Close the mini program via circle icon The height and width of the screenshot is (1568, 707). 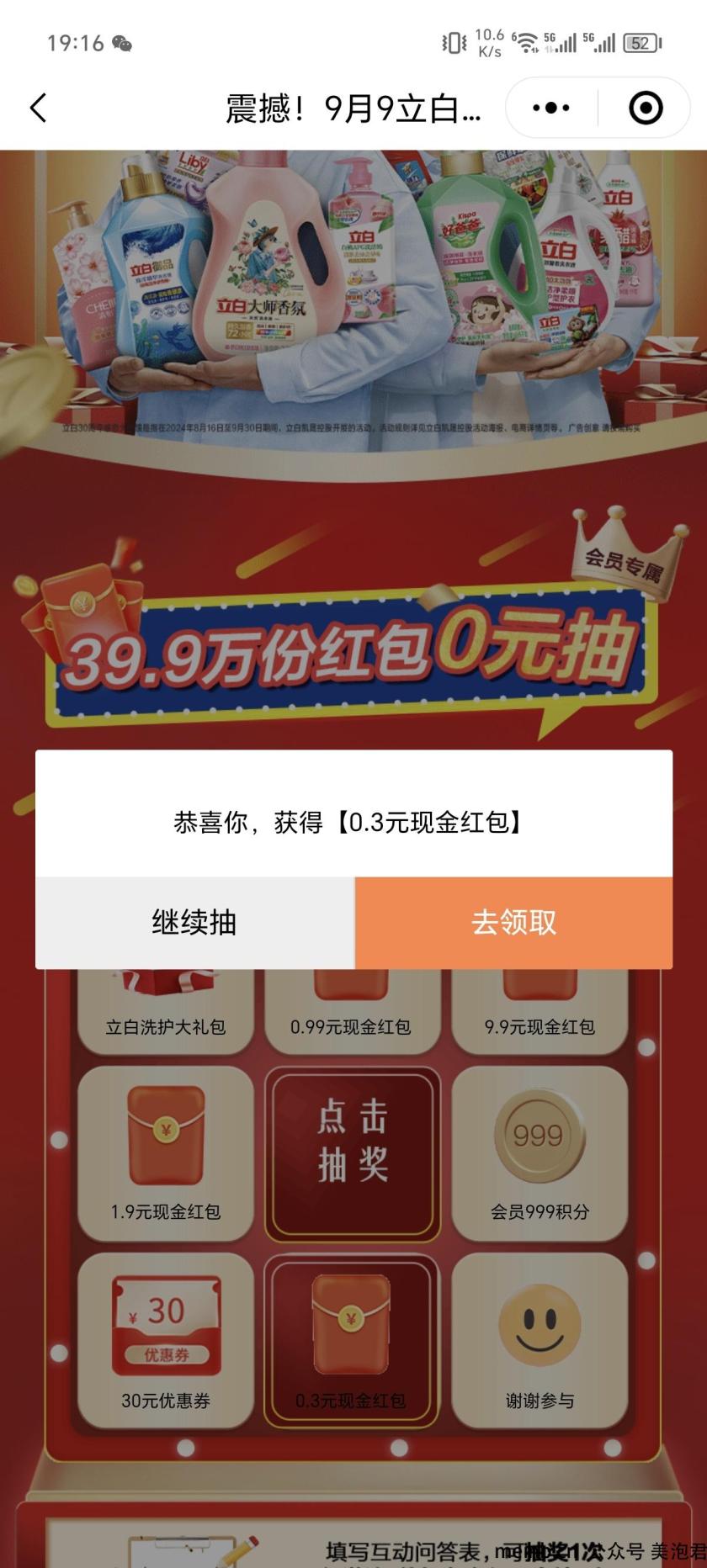tap(646, 109)
